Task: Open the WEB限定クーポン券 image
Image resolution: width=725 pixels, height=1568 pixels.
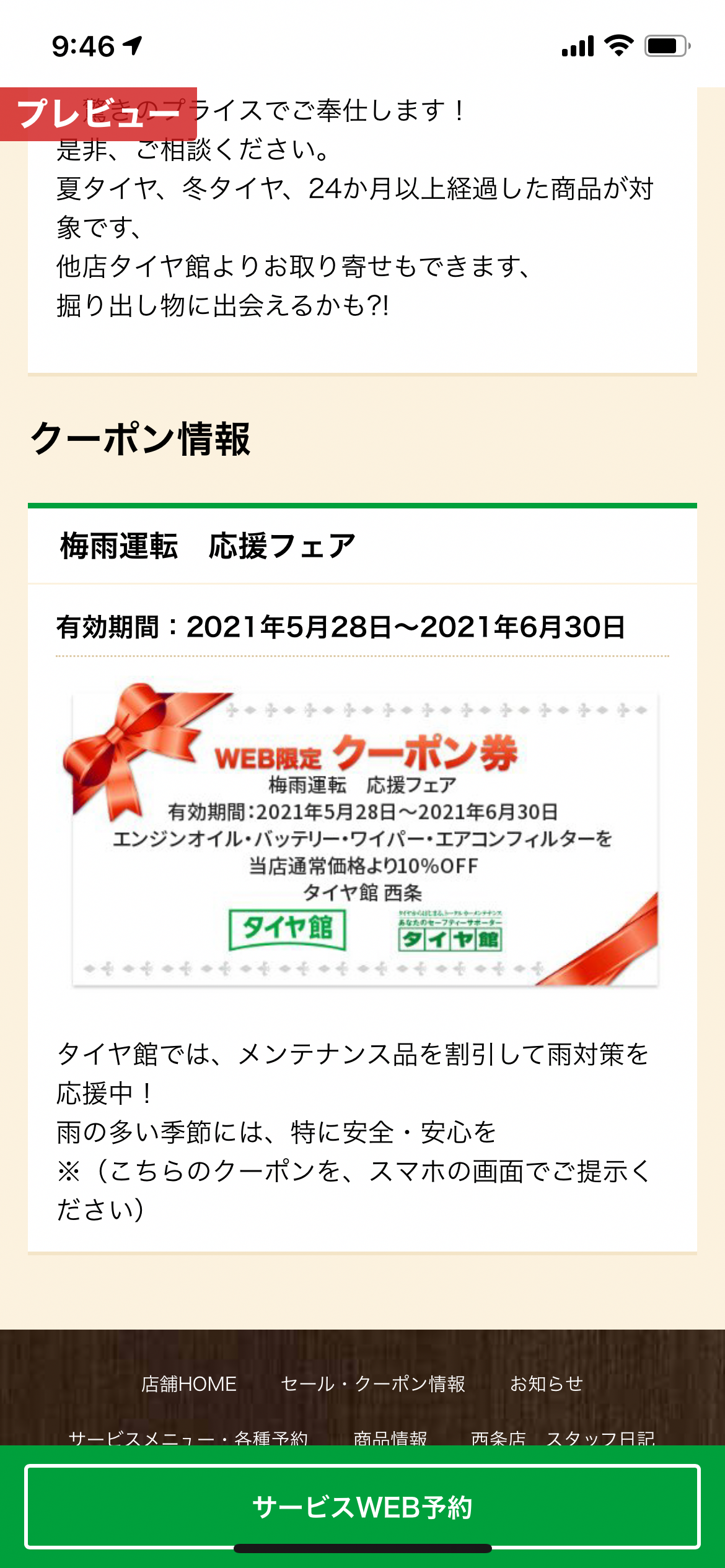Action: (x=362, y=836)
